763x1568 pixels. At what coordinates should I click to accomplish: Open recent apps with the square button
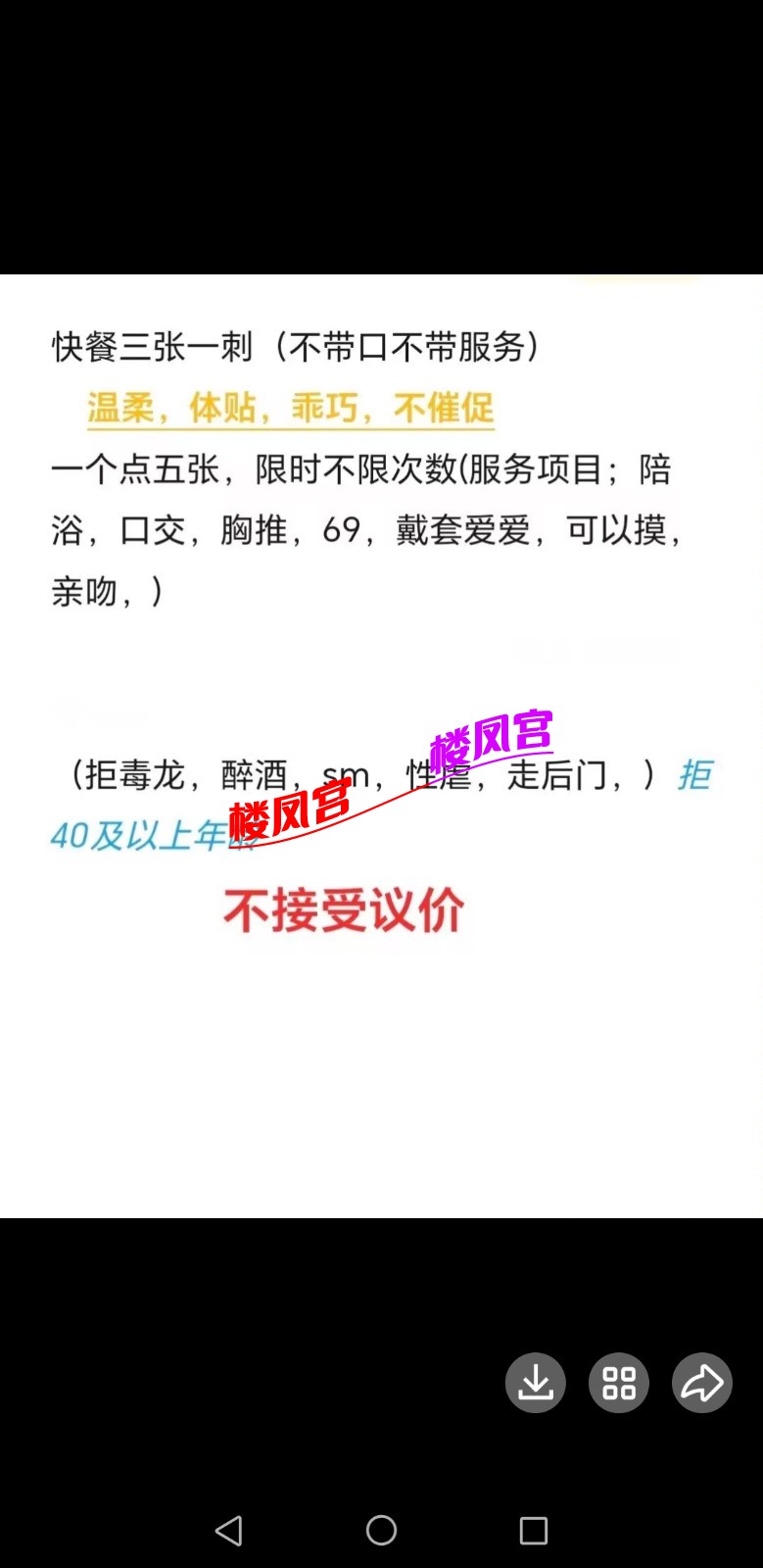tap(534, 1530)
